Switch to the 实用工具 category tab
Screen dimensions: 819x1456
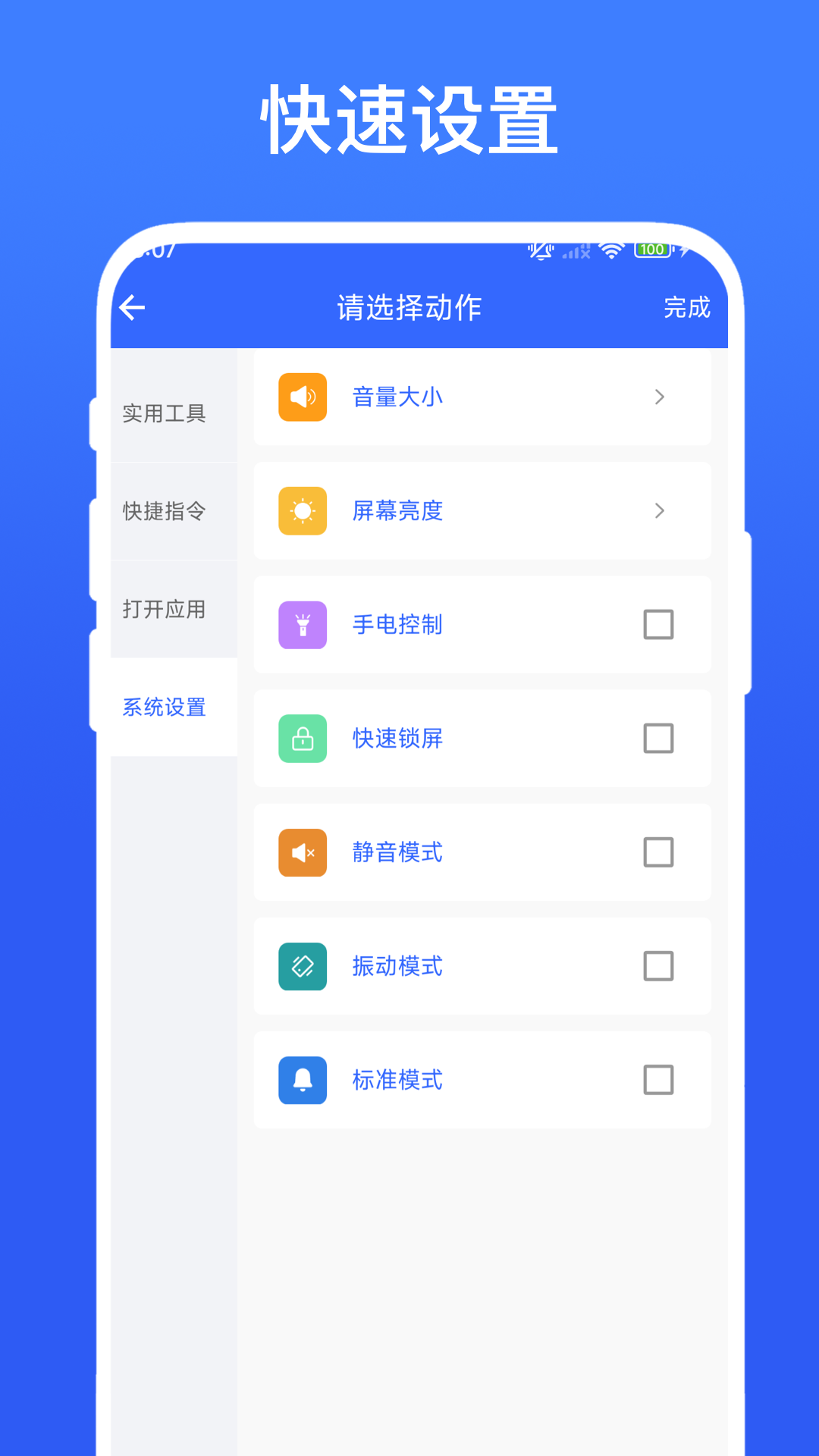163,413
